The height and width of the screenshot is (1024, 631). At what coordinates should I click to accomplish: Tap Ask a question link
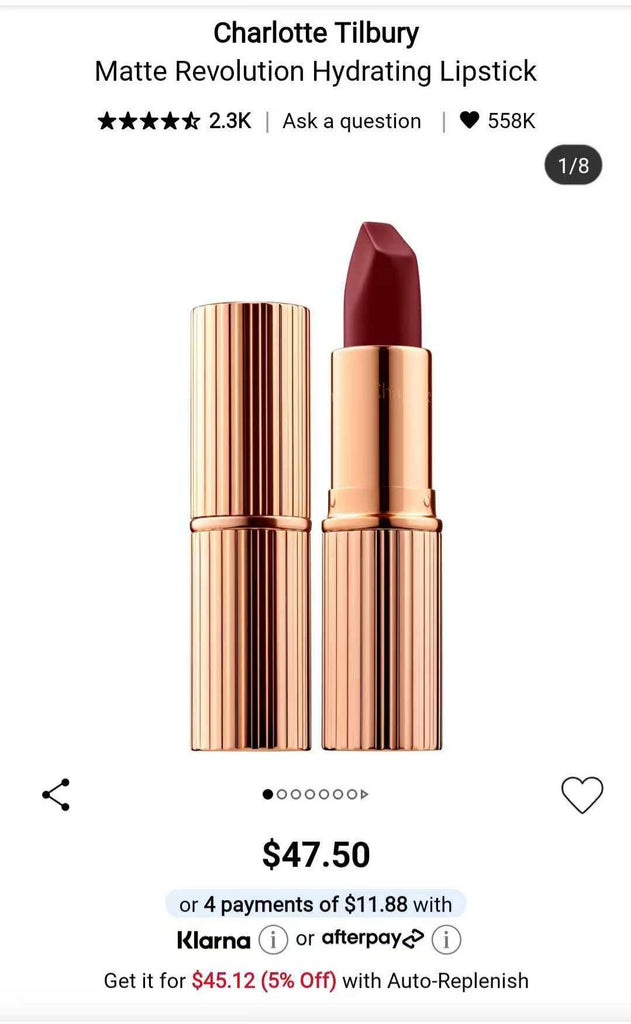click(x=351, y=121)
